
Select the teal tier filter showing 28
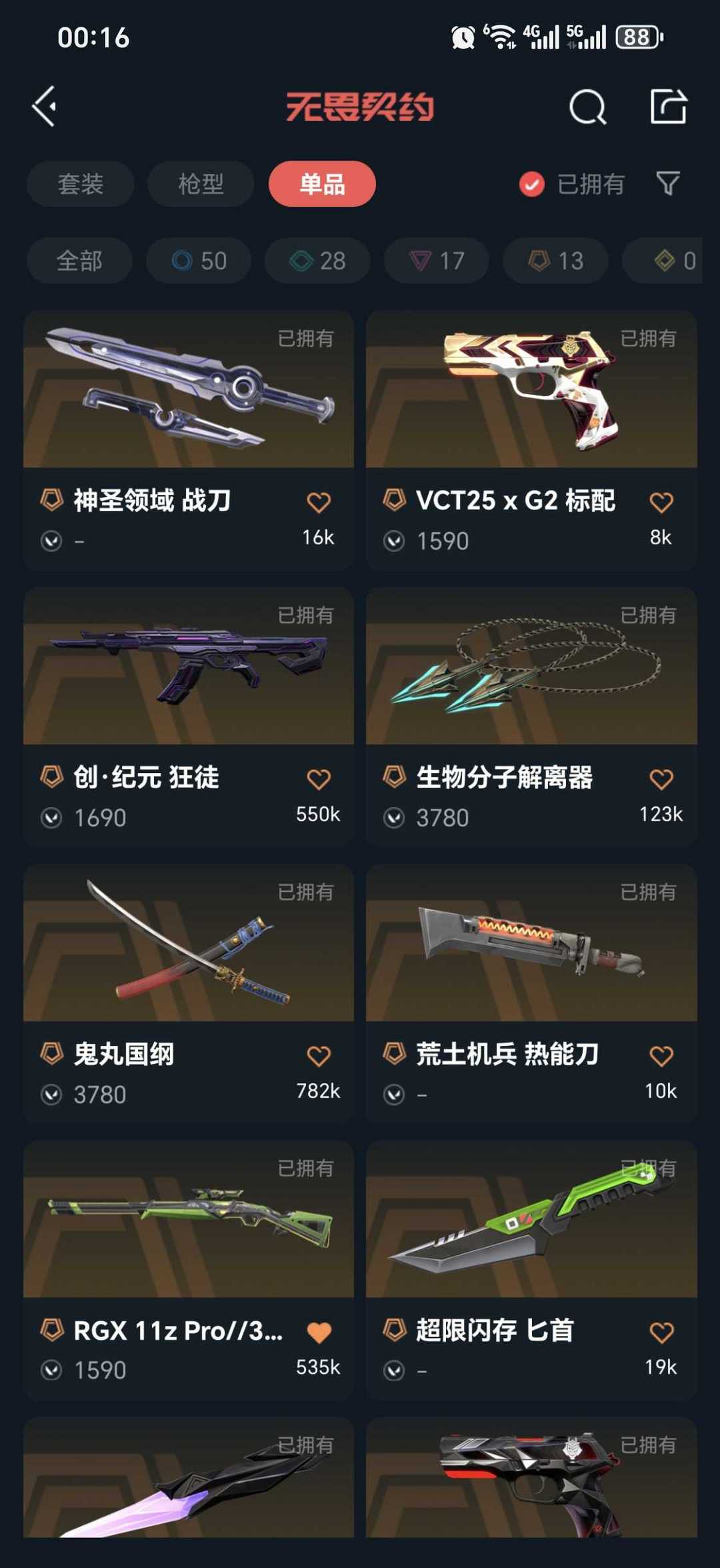(317, 261)
